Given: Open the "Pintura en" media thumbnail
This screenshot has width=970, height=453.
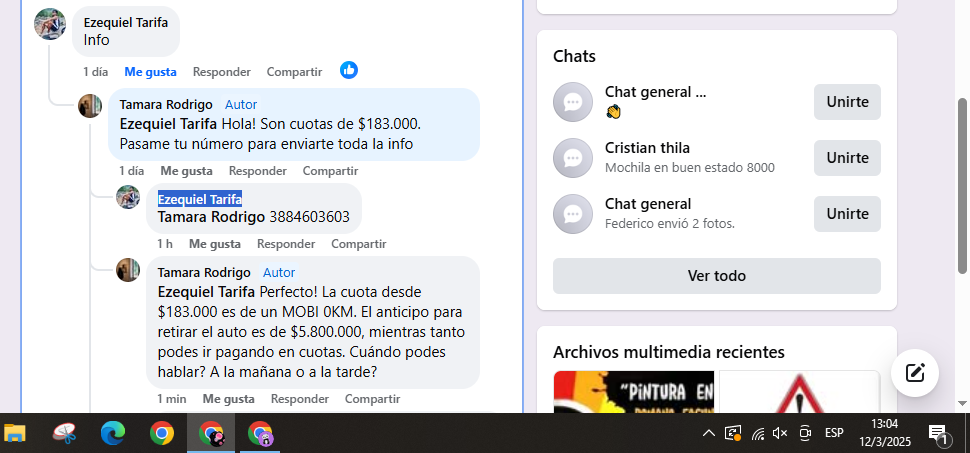Looking at the screenshot, I should tap(633, 391).
